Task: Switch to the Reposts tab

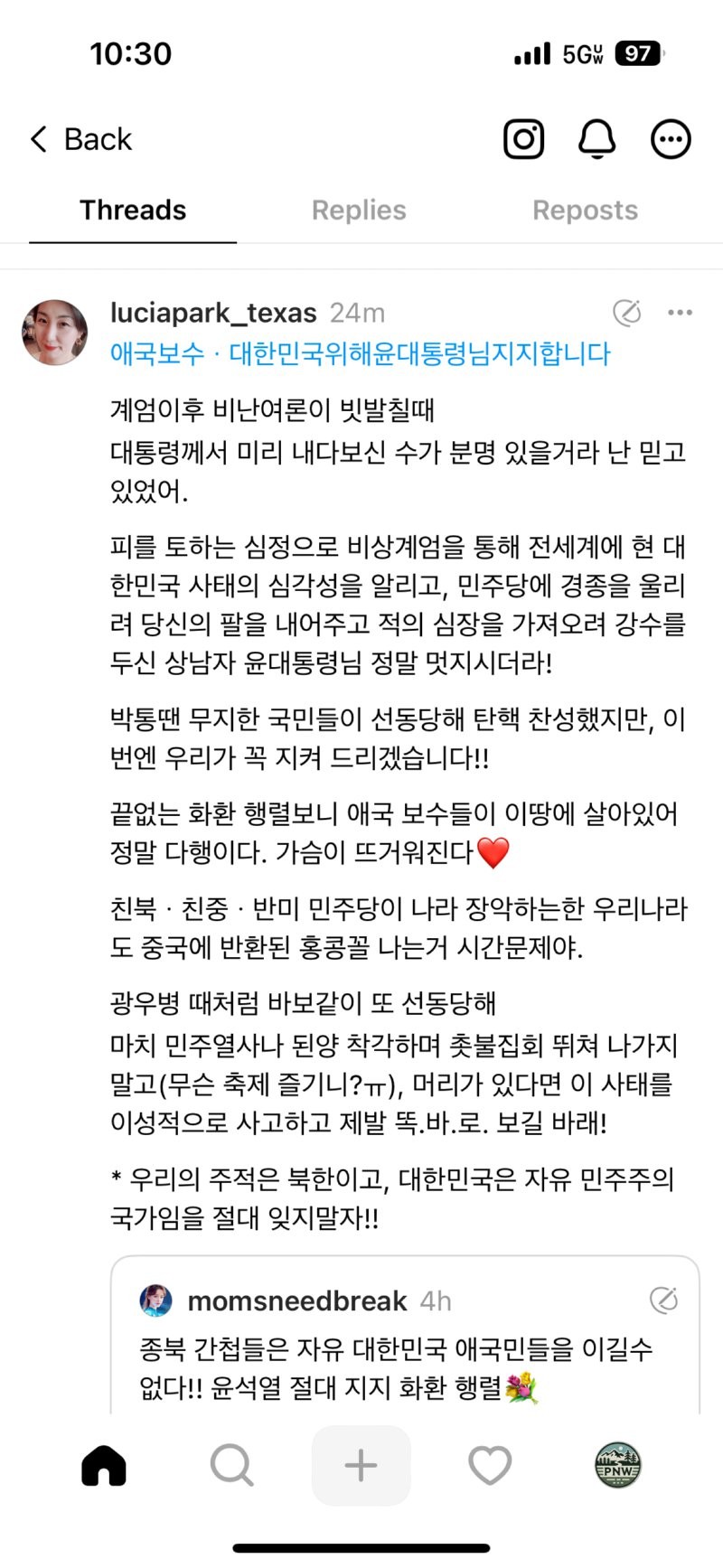Action: tap(585, 211)
